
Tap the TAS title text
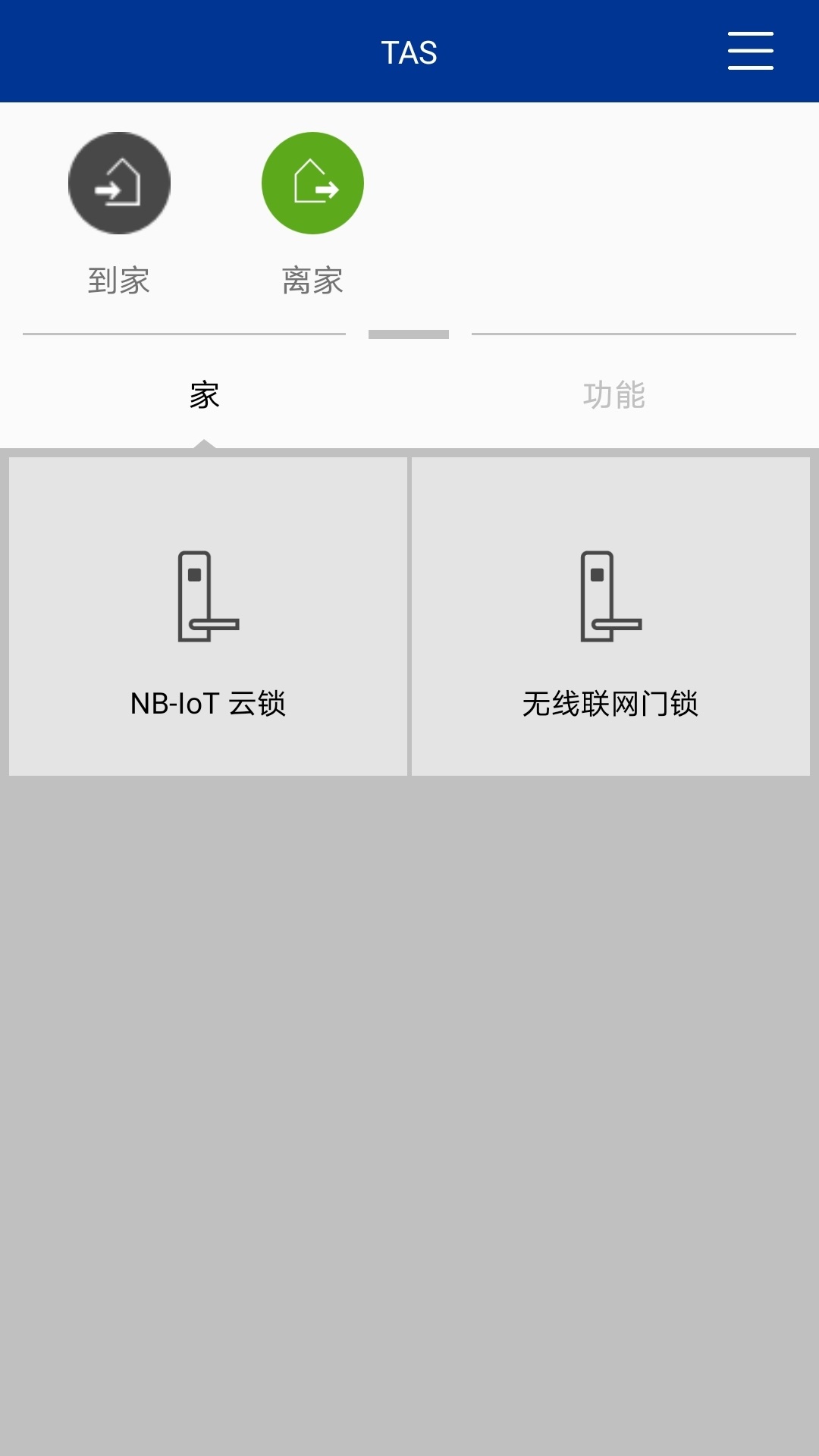click(x=409, y=52)
